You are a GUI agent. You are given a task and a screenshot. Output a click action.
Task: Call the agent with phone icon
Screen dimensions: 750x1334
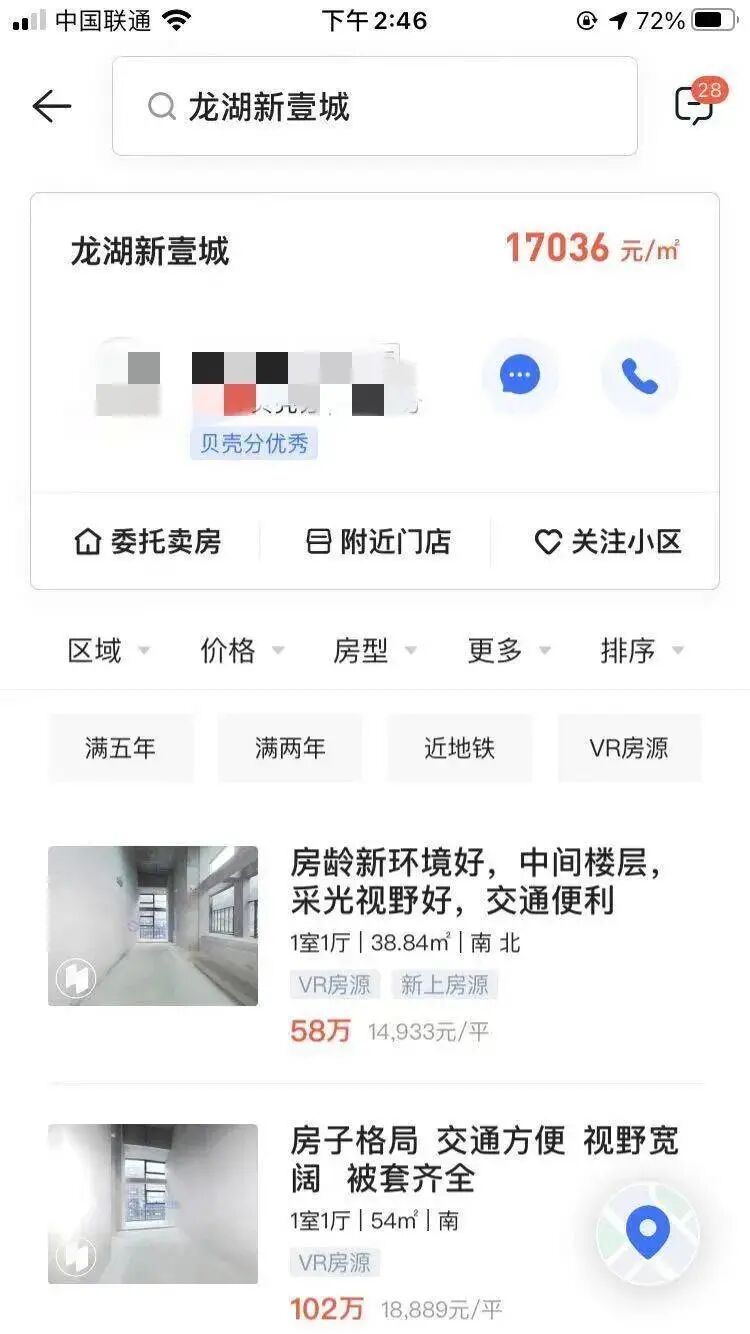click(x=640, y=376)
